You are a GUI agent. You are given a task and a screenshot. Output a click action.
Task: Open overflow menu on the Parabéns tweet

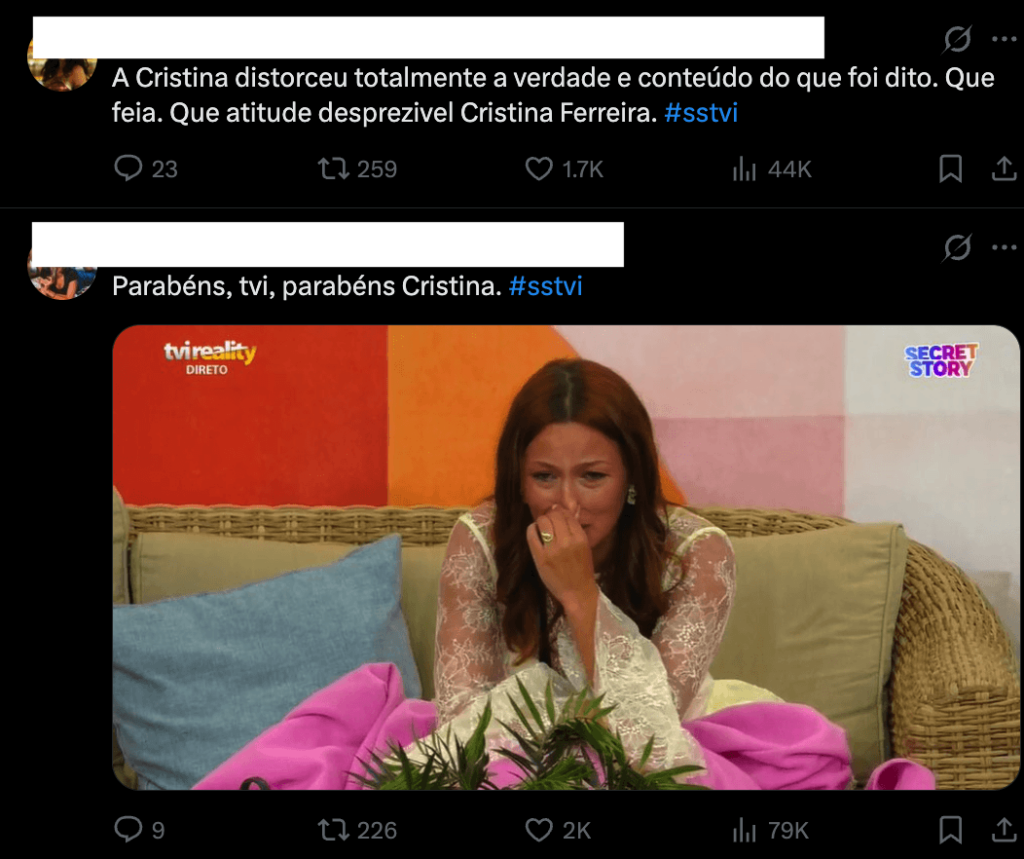click(x=1003, y=247)
